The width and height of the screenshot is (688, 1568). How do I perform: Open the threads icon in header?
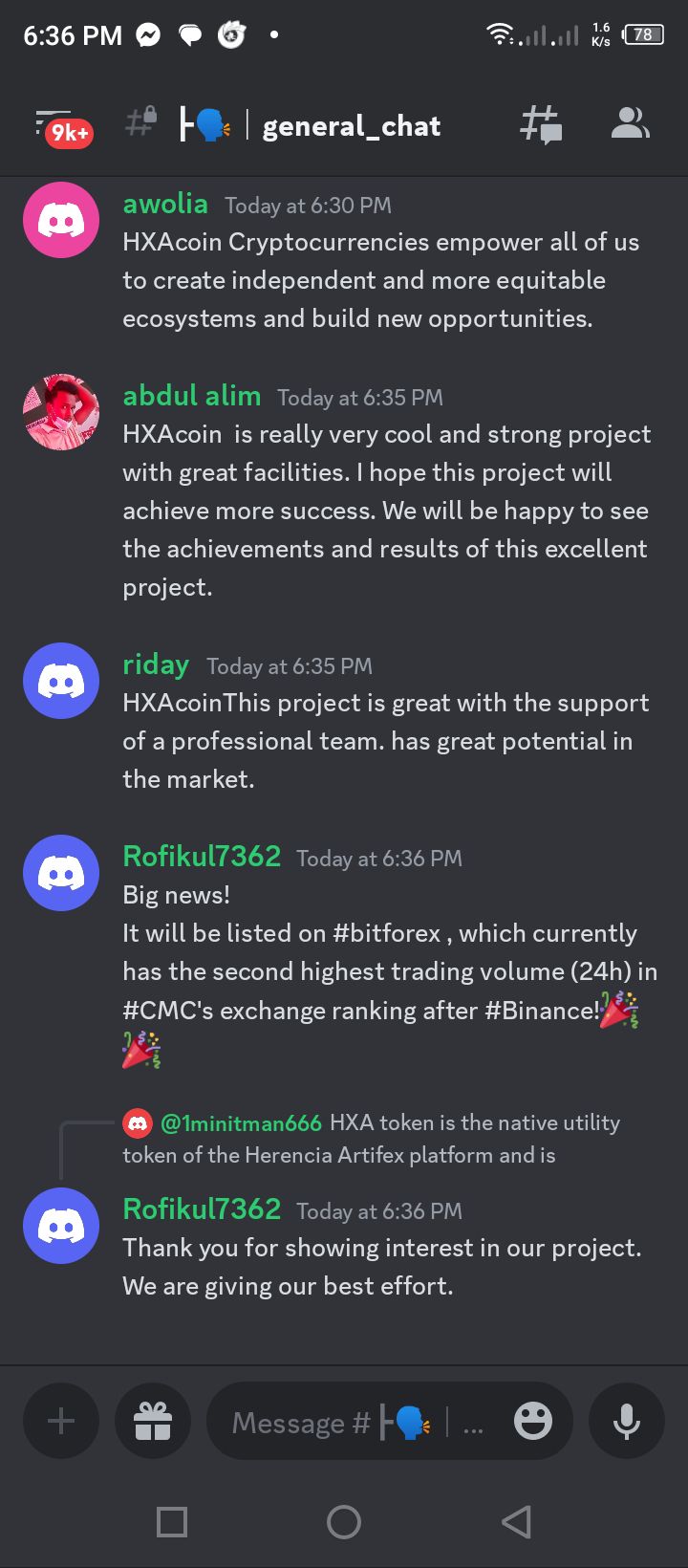(x=540, y=125)
